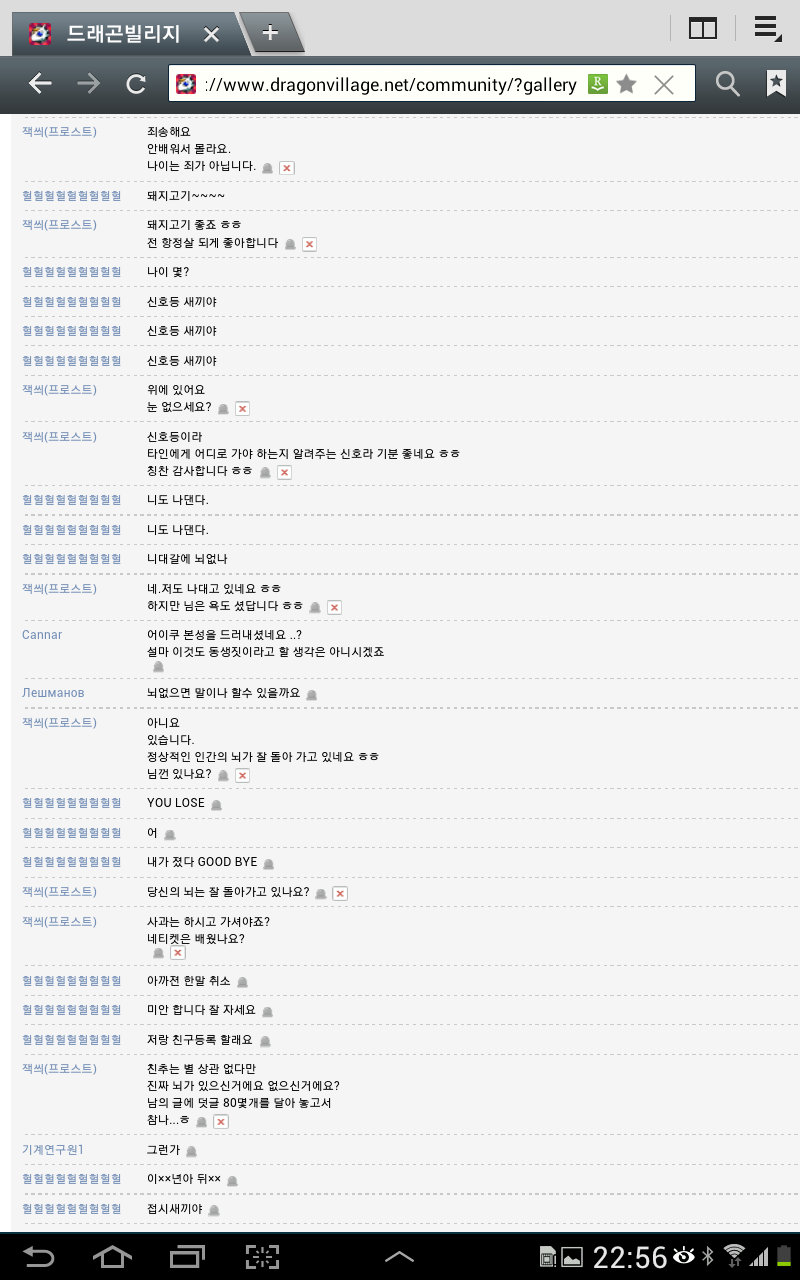This screenshot has width=800, height=1280.
Task: Delete the comment ending '칭찬 감사합니다 ㅎㅎ'
Action: (x=284, y=472)
